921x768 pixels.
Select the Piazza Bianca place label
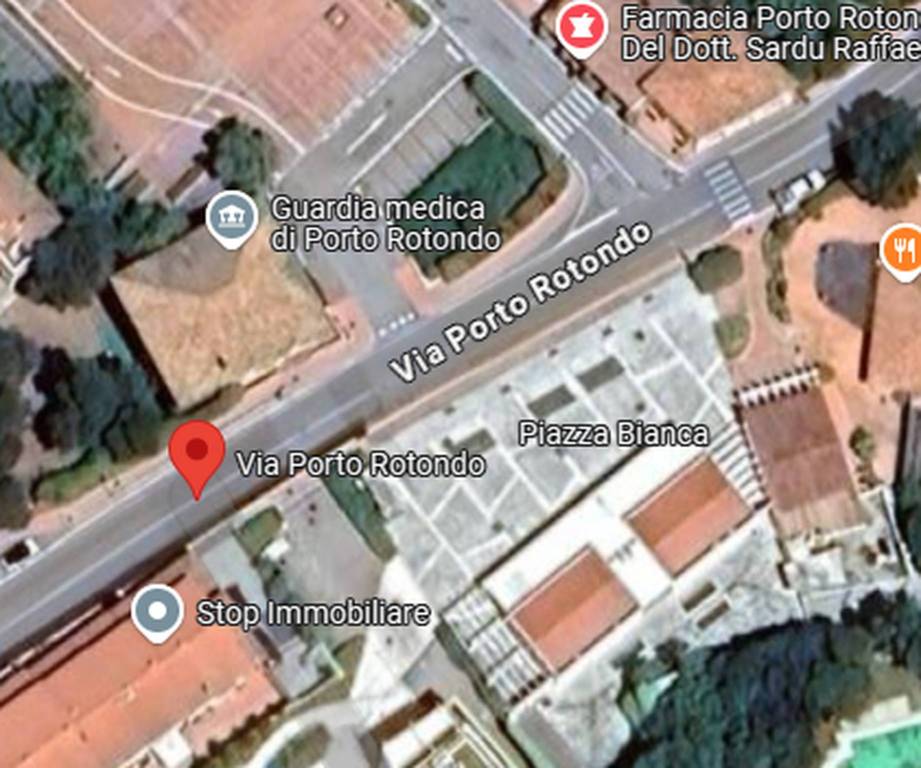click(x=613, y=433)
